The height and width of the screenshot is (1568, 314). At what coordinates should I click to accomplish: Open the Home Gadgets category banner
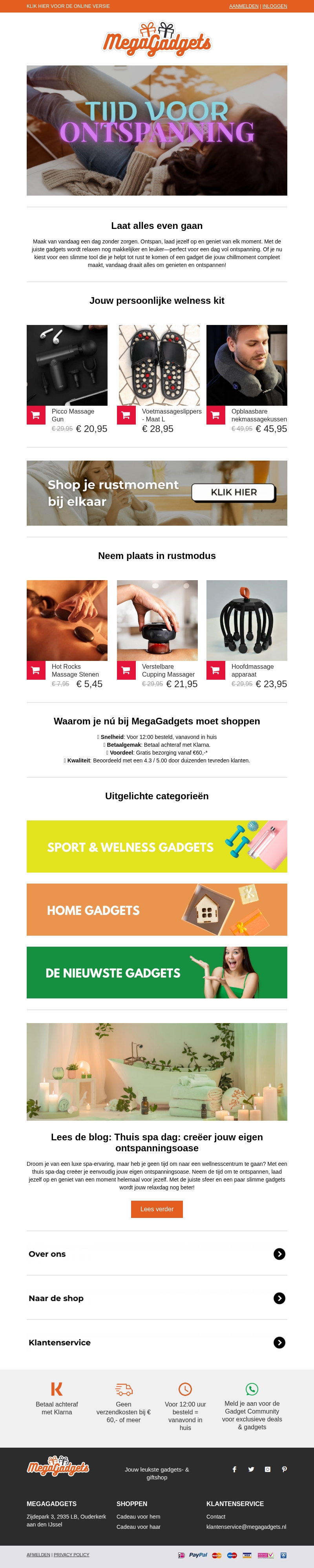[157, 910]
